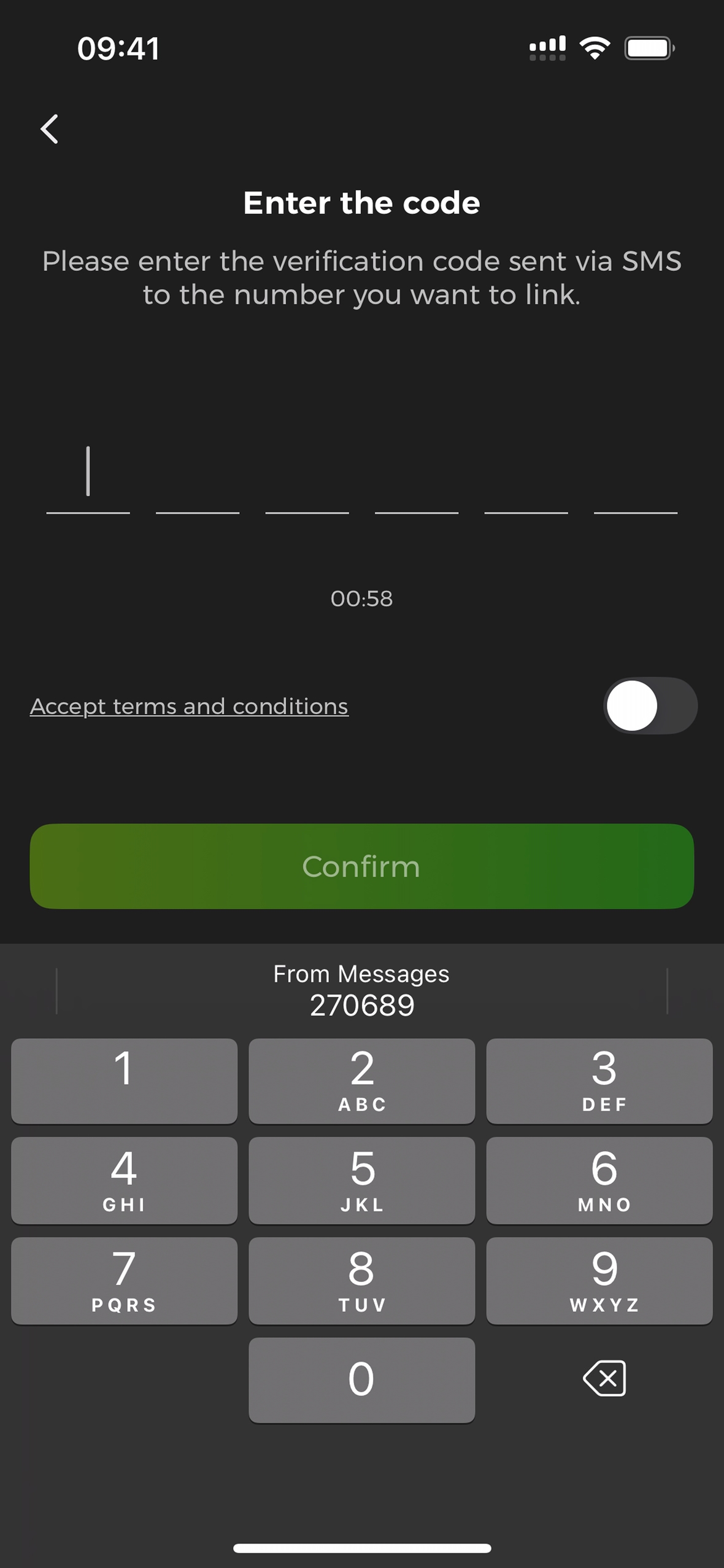Screen dimensions: 724x1568
Task: Tap the backspace key on keypad
Action: 604,1378
